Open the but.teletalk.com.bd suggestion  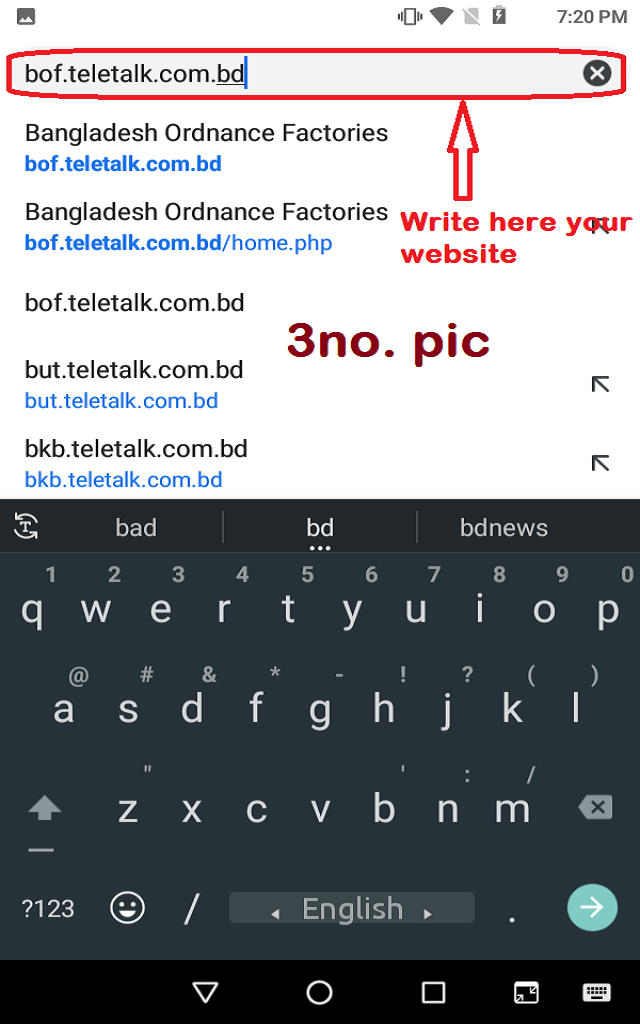coord(135,384)
